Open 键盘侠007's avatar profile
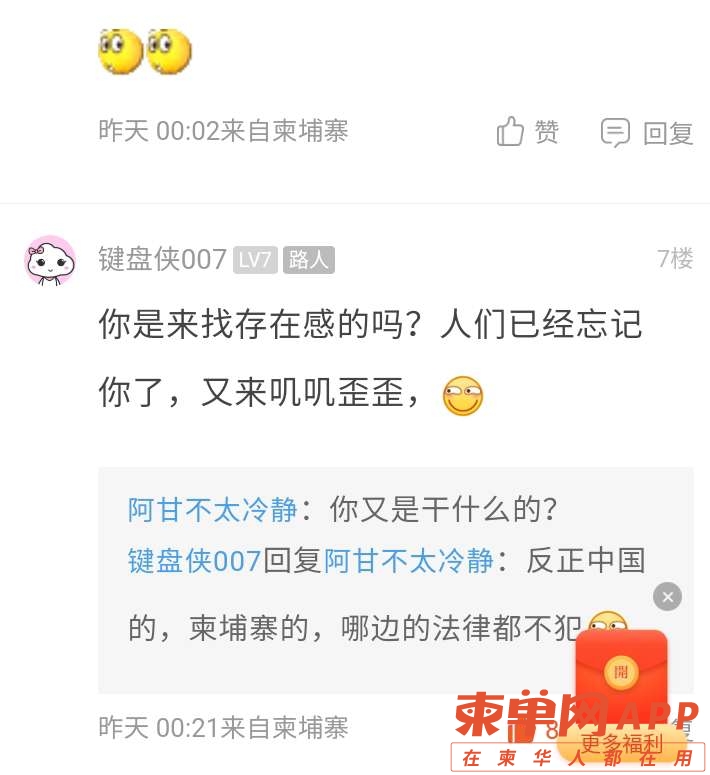 pos(50,260)
